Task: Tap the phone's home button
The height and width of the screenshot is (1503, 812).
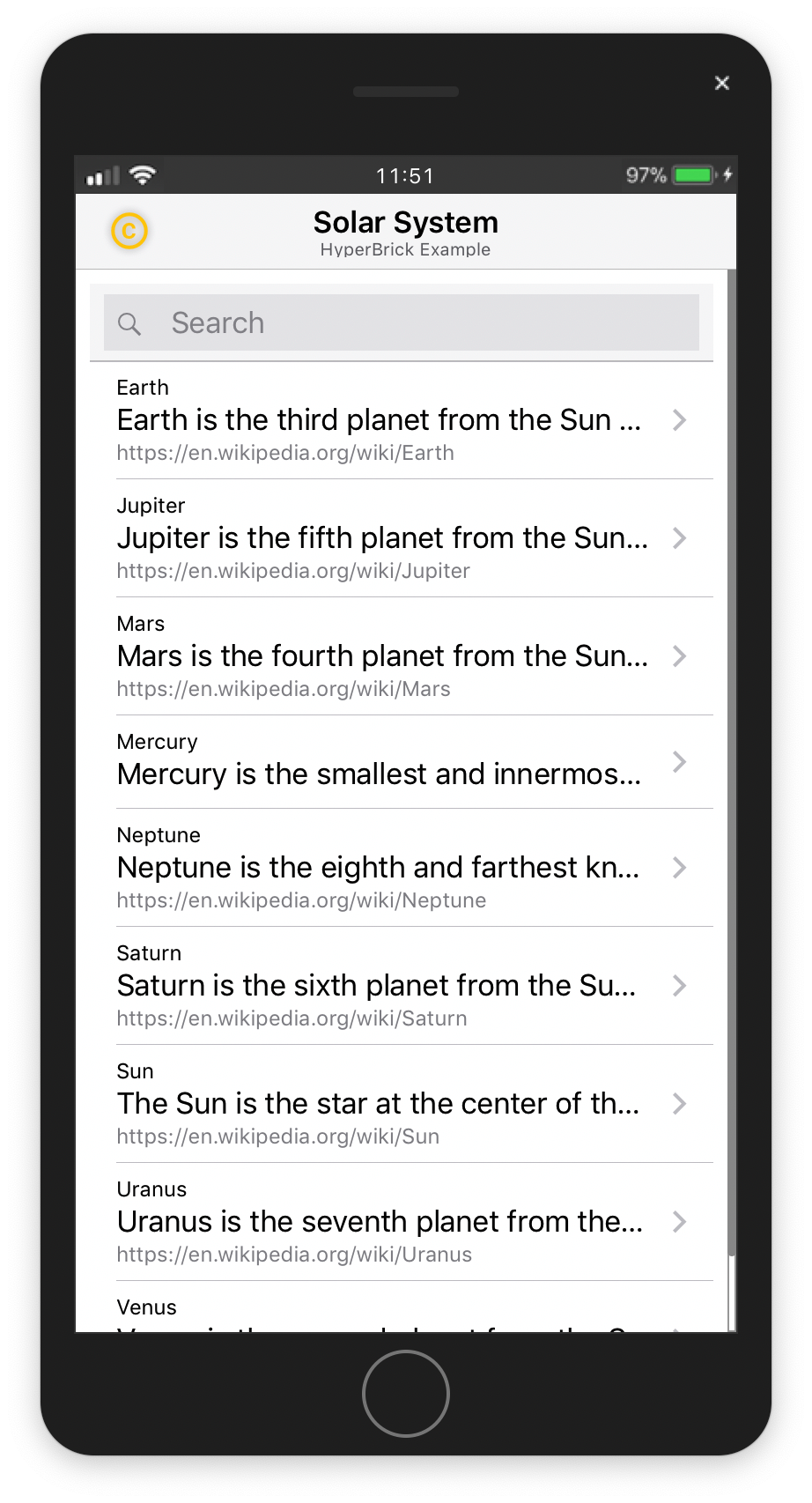Action: click(x=406, y=1394)
